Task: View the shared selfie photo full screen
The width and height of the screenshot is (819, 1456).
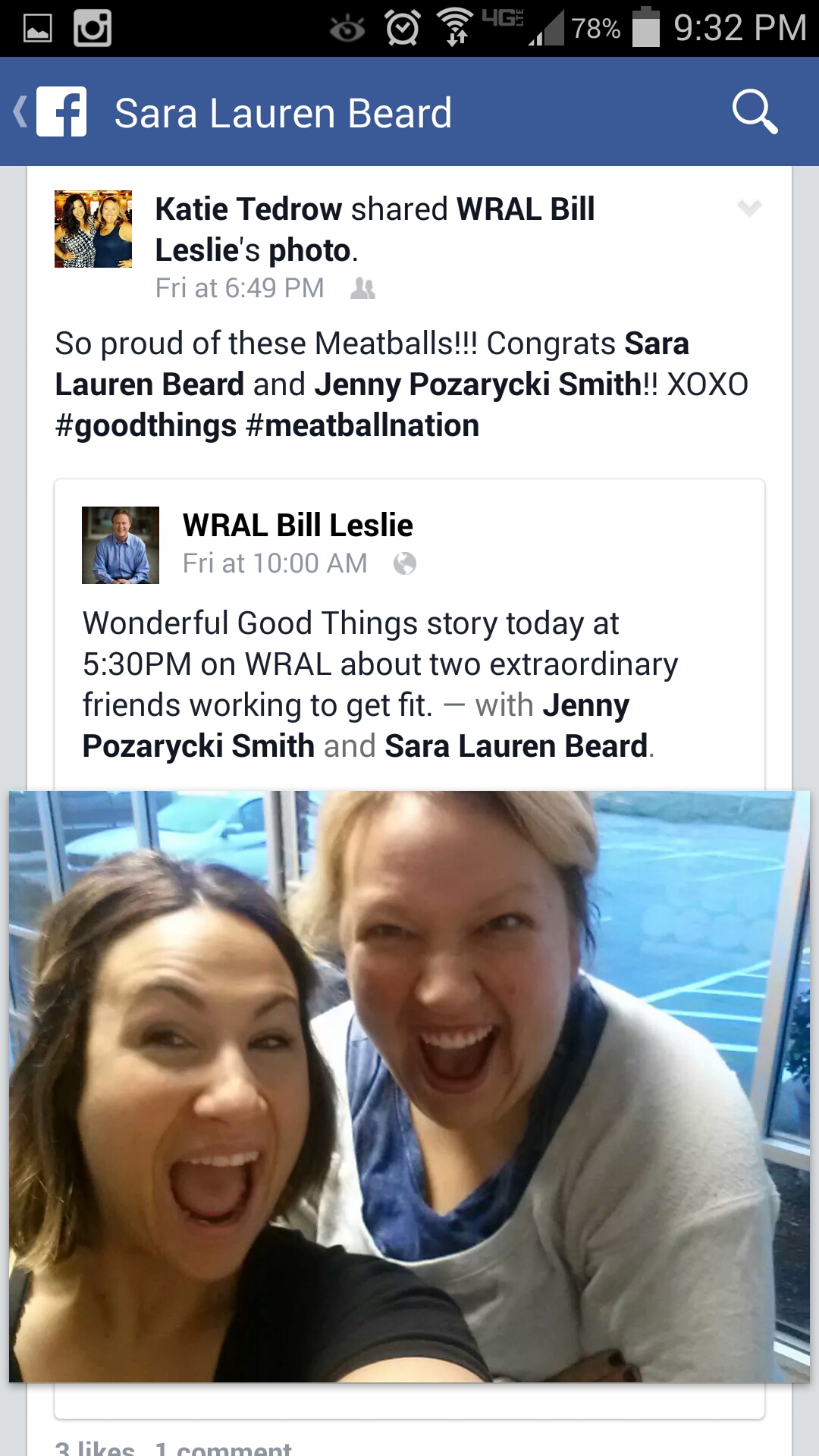Action: (x=409, y=1086)
